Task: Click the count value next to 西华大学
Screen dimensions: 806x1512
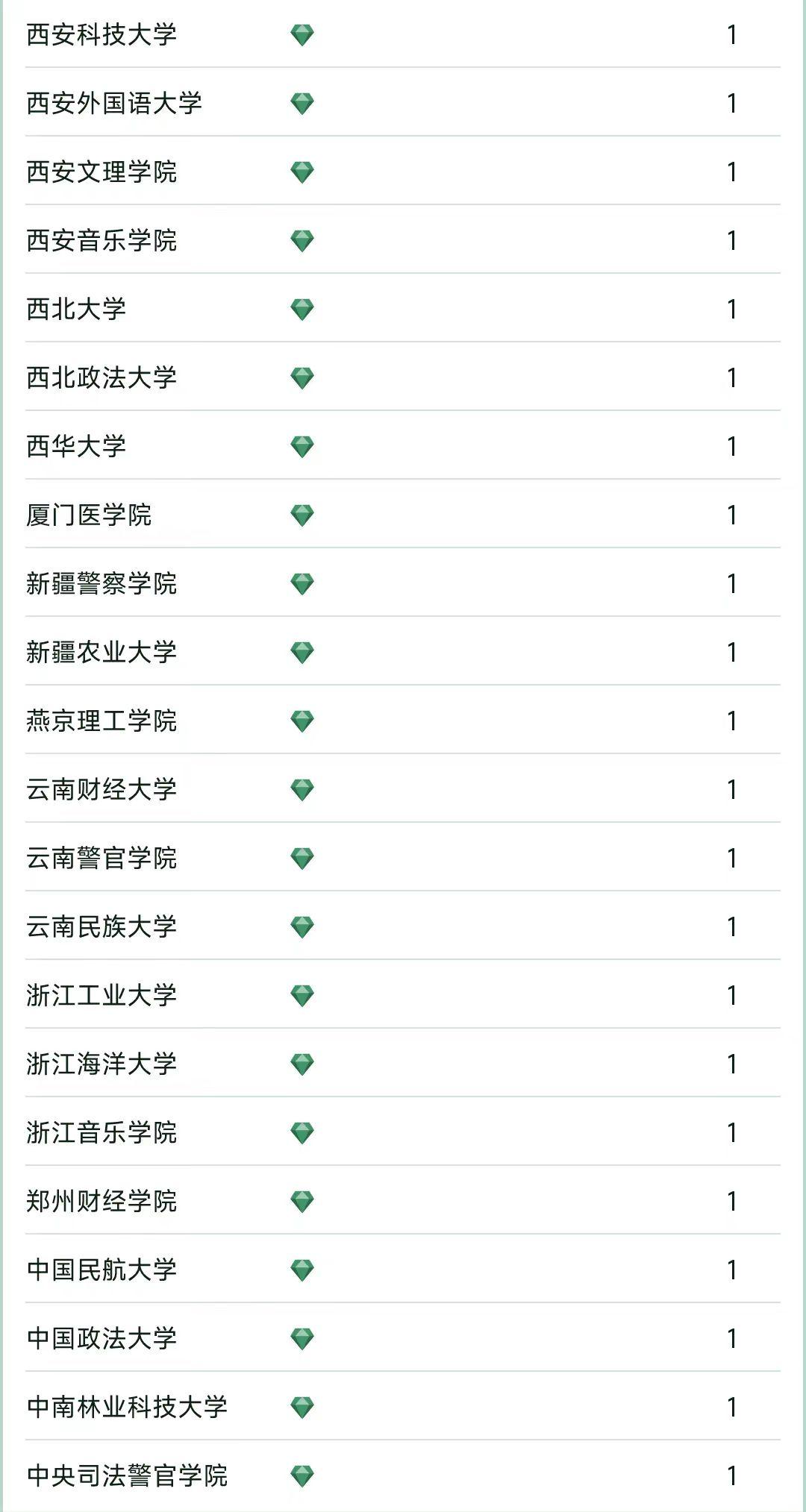Action: click(731, 445)
